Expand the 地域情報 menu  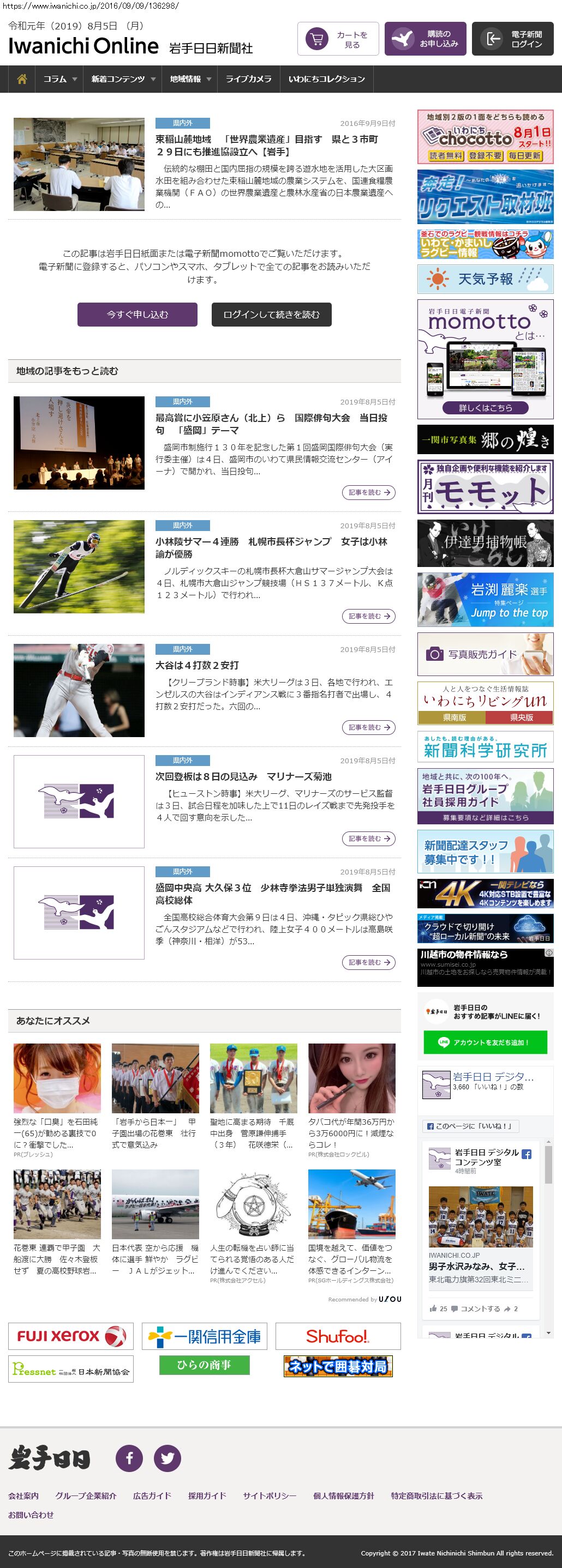pos(190,79)
